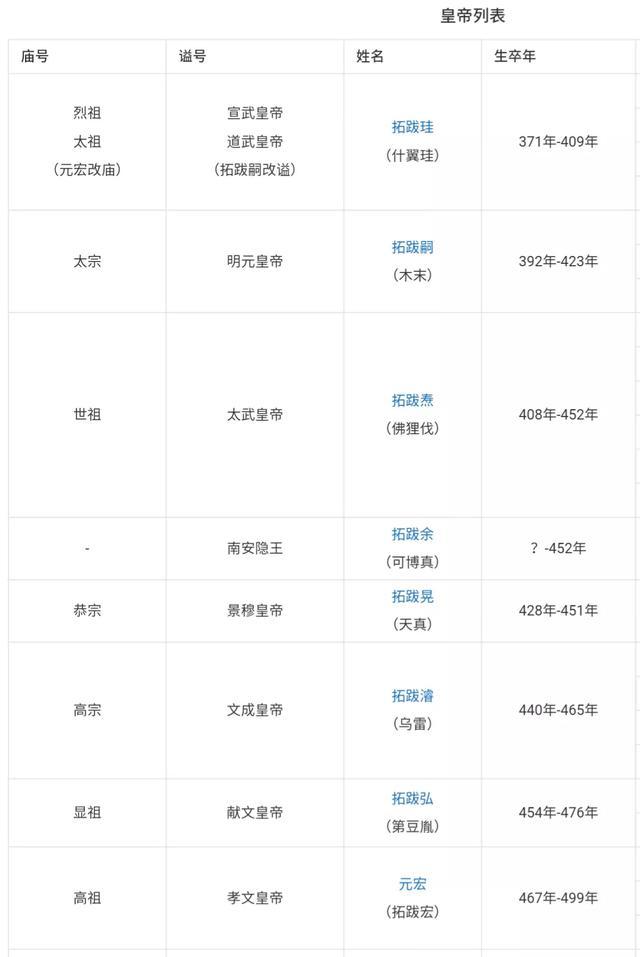This screenshot has width=640, height=957.
Task: Open the 拓跋余 link
Action: (412, 534)
